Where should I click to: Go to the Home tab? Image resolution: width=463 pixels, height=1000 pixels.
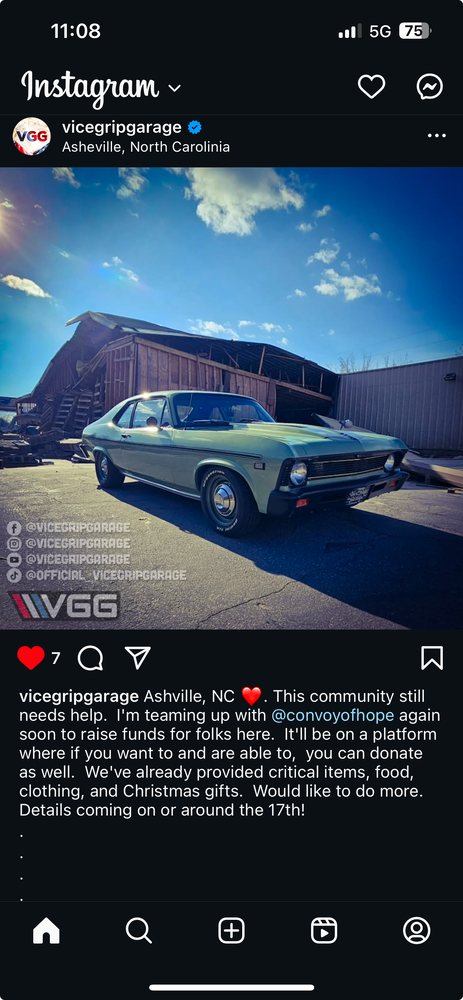click(46, 931)
